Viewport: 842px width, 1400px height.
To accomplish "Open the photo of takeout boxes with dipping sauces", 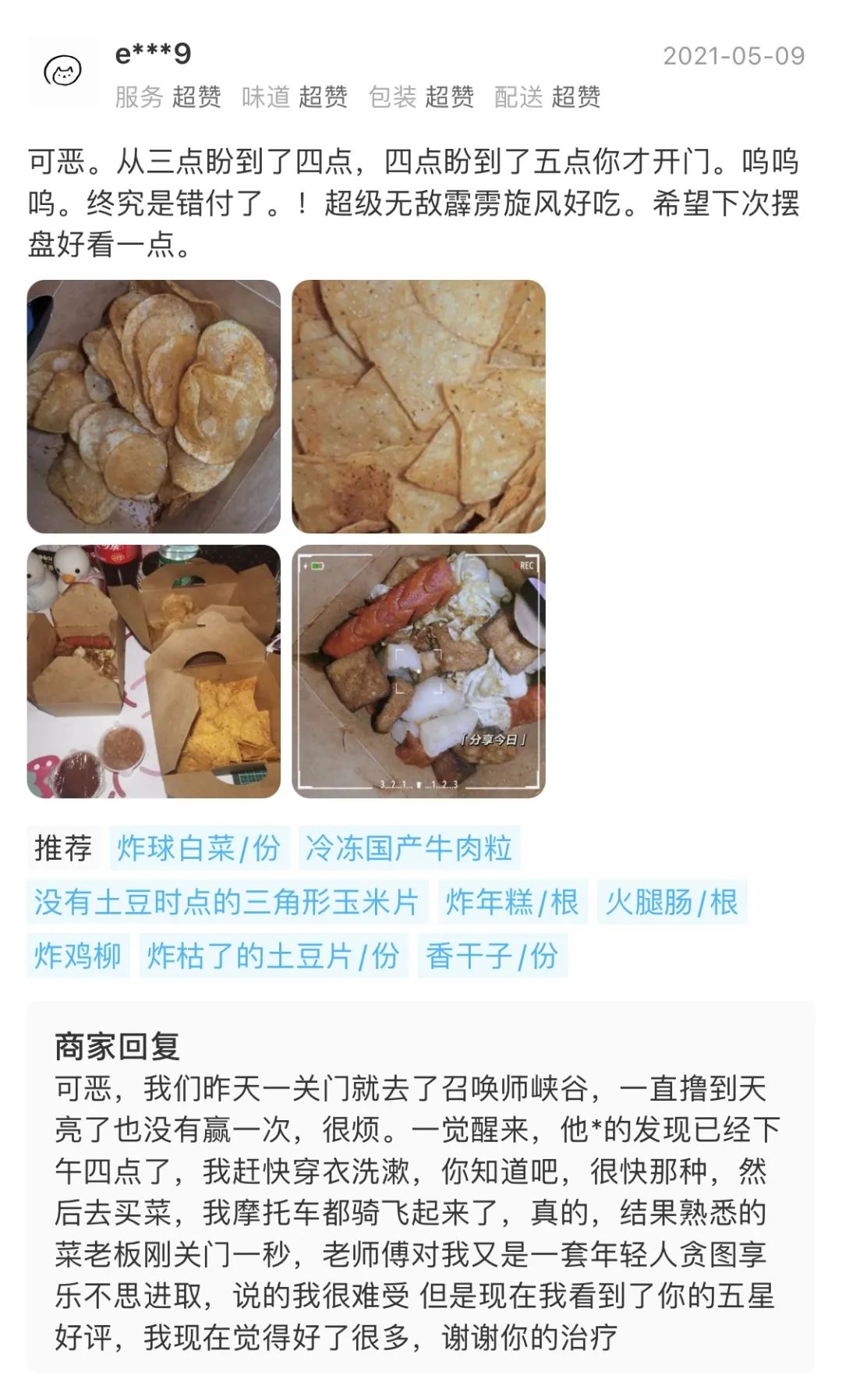I will 154,671.
